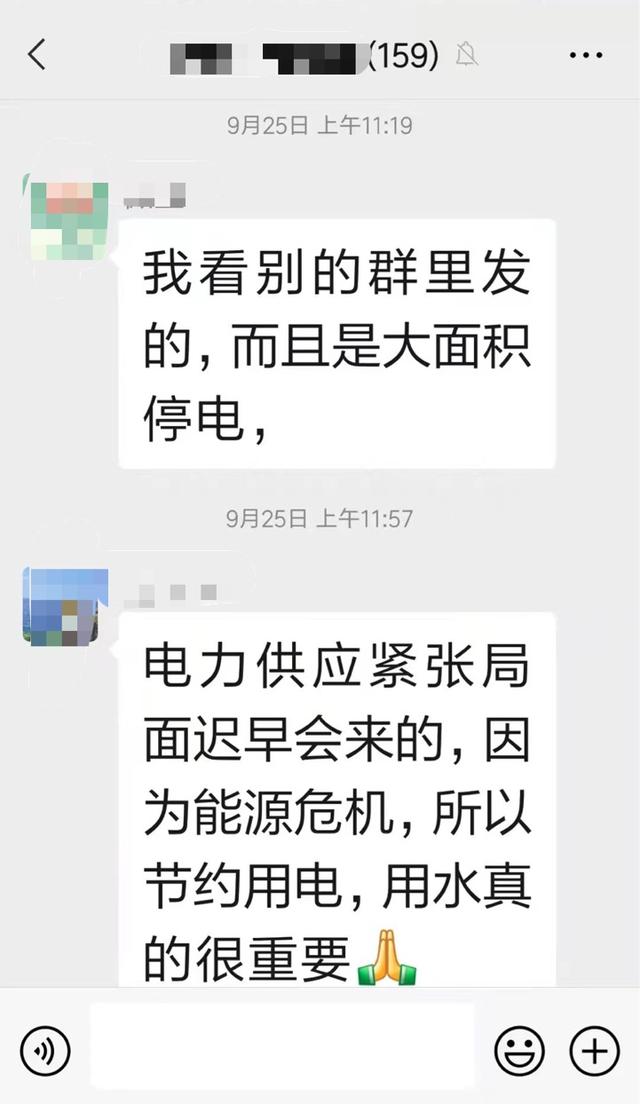Open the avatar of the 电力供应紧张 sender

pos(66,607)
